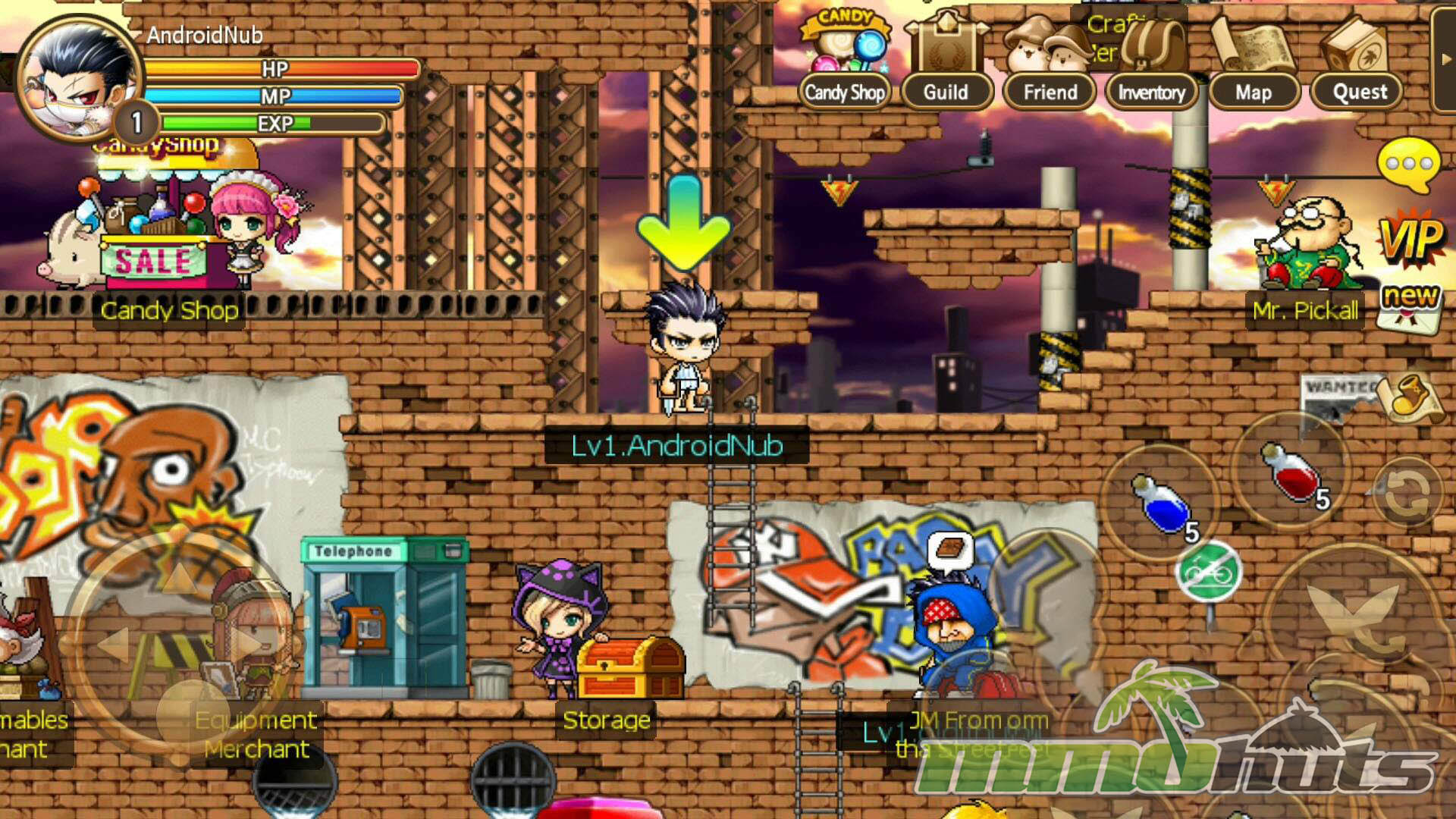The height and width of the screenshot is (819, 1456).
Task: Open the chat speech bubble
Action: [1407, 165]
